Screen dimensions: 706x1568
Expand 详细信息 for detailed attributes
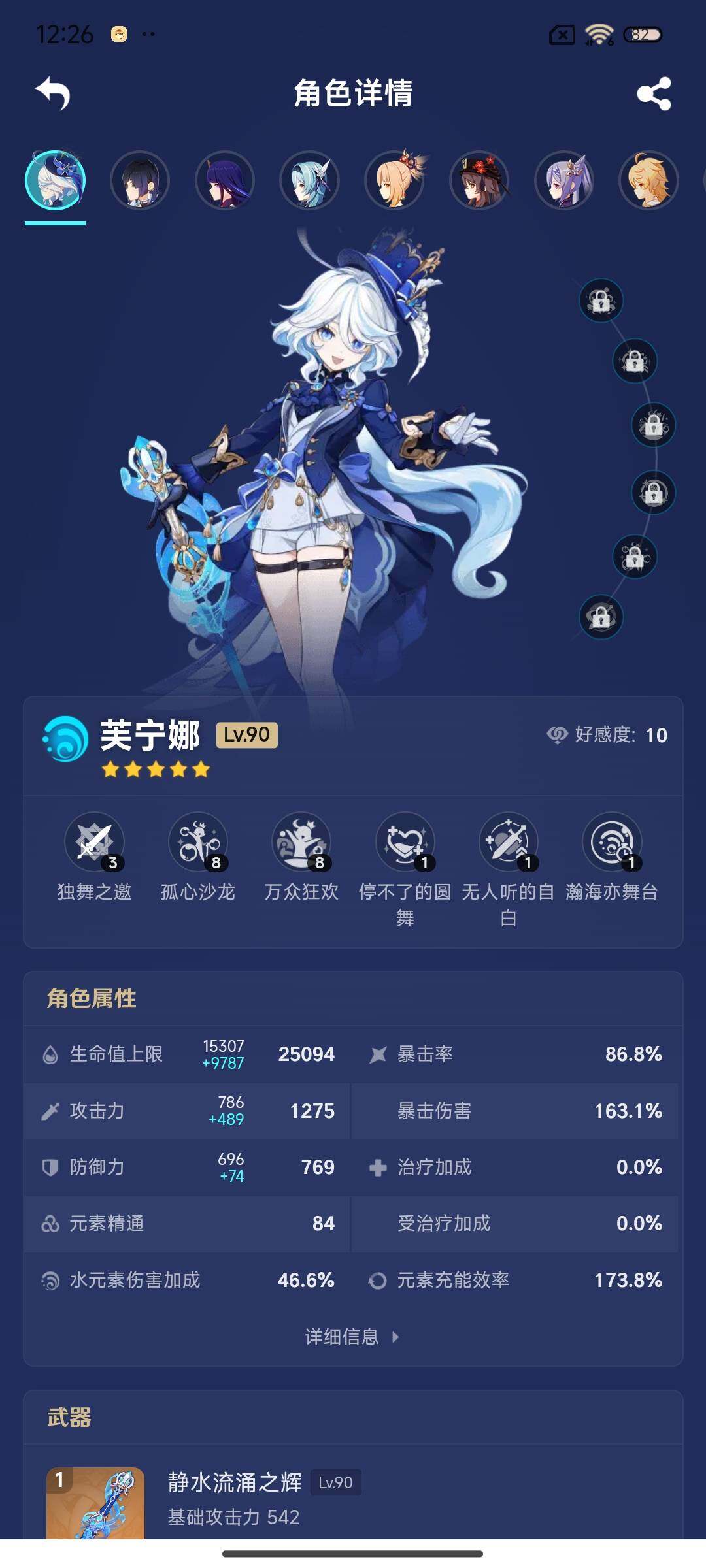[x=352, y=1337]
